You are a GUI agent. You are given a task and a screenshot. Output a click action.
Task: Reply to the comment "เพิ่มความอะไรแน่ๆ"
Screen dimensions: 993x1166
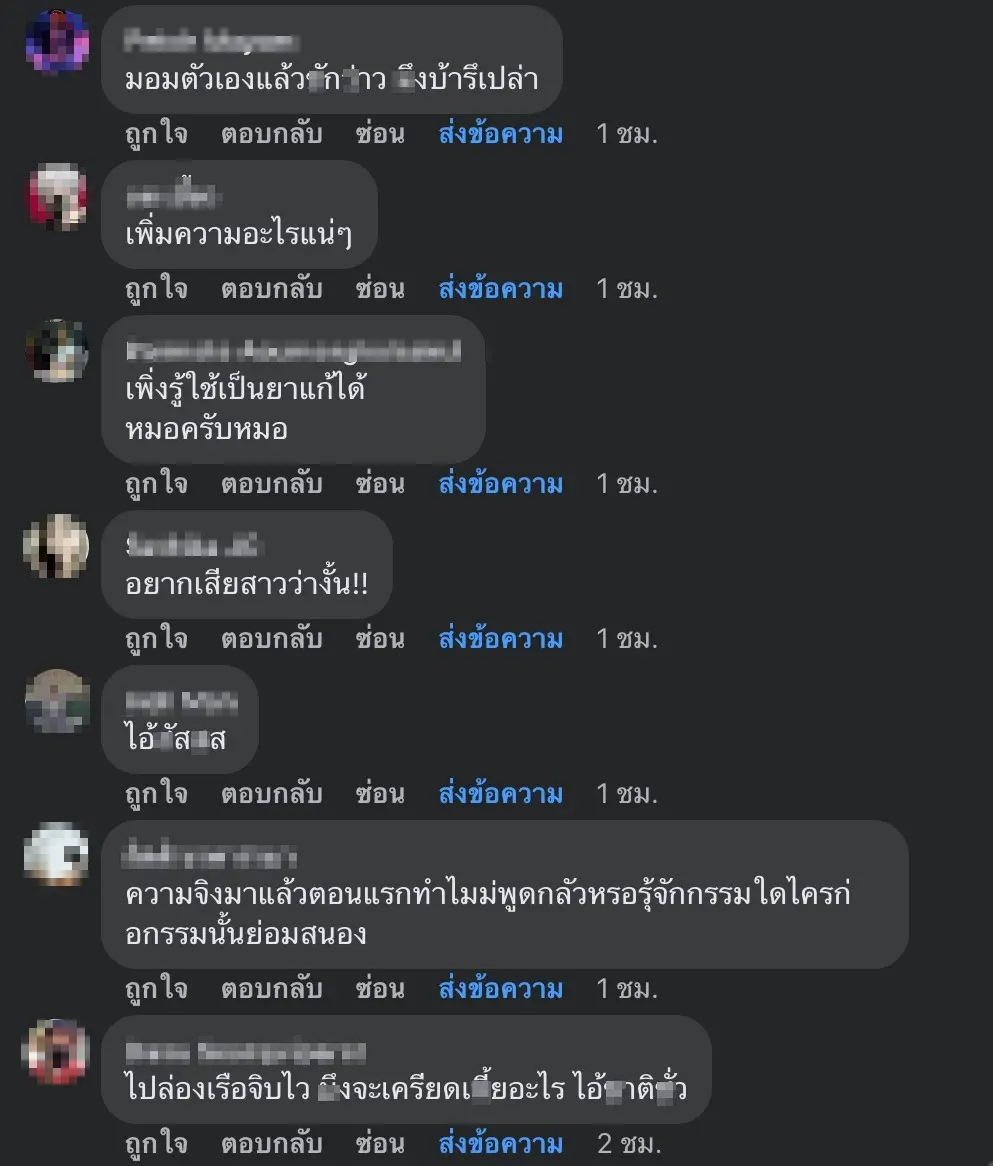coord(271,289)
